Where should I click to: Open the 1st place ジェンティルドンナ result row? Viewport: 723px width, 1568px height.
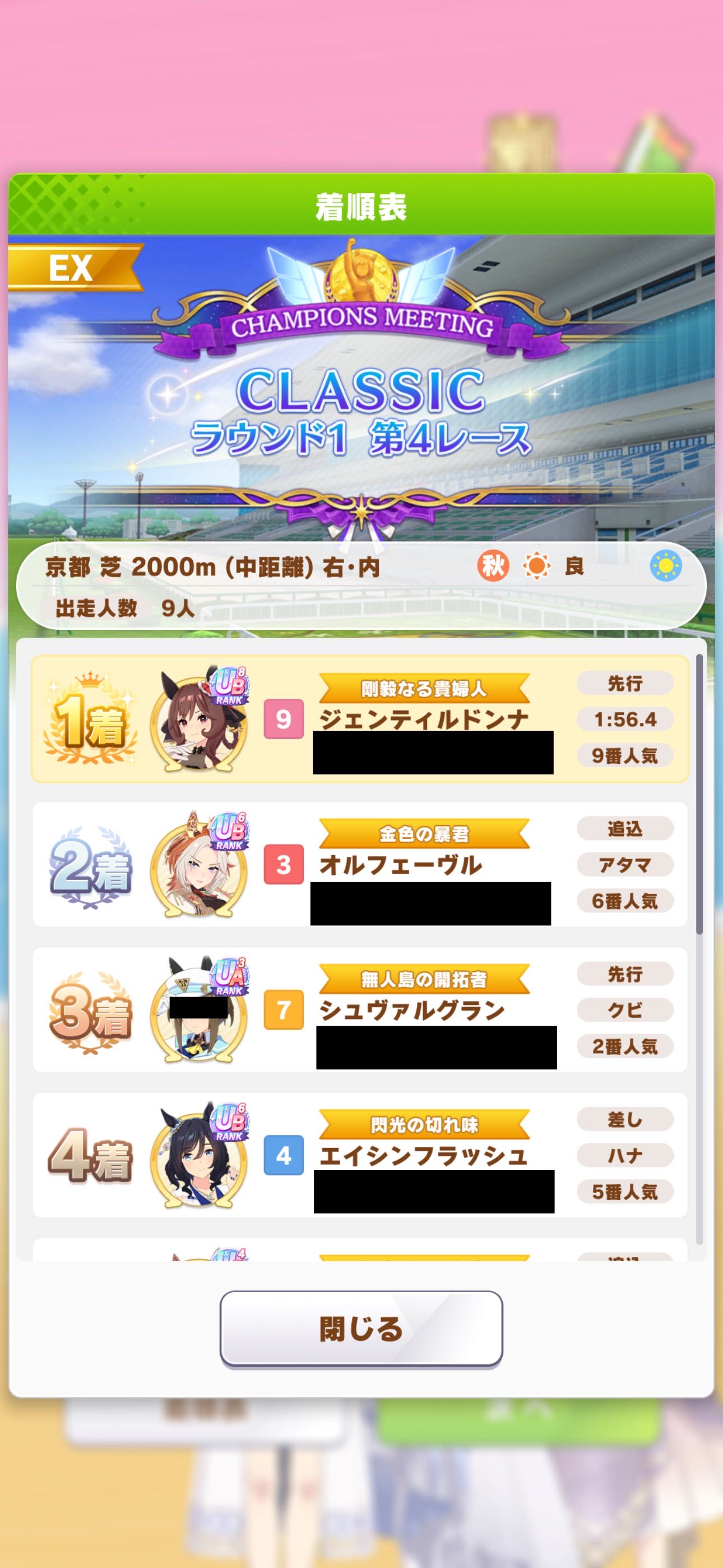(x=359, y=719)
